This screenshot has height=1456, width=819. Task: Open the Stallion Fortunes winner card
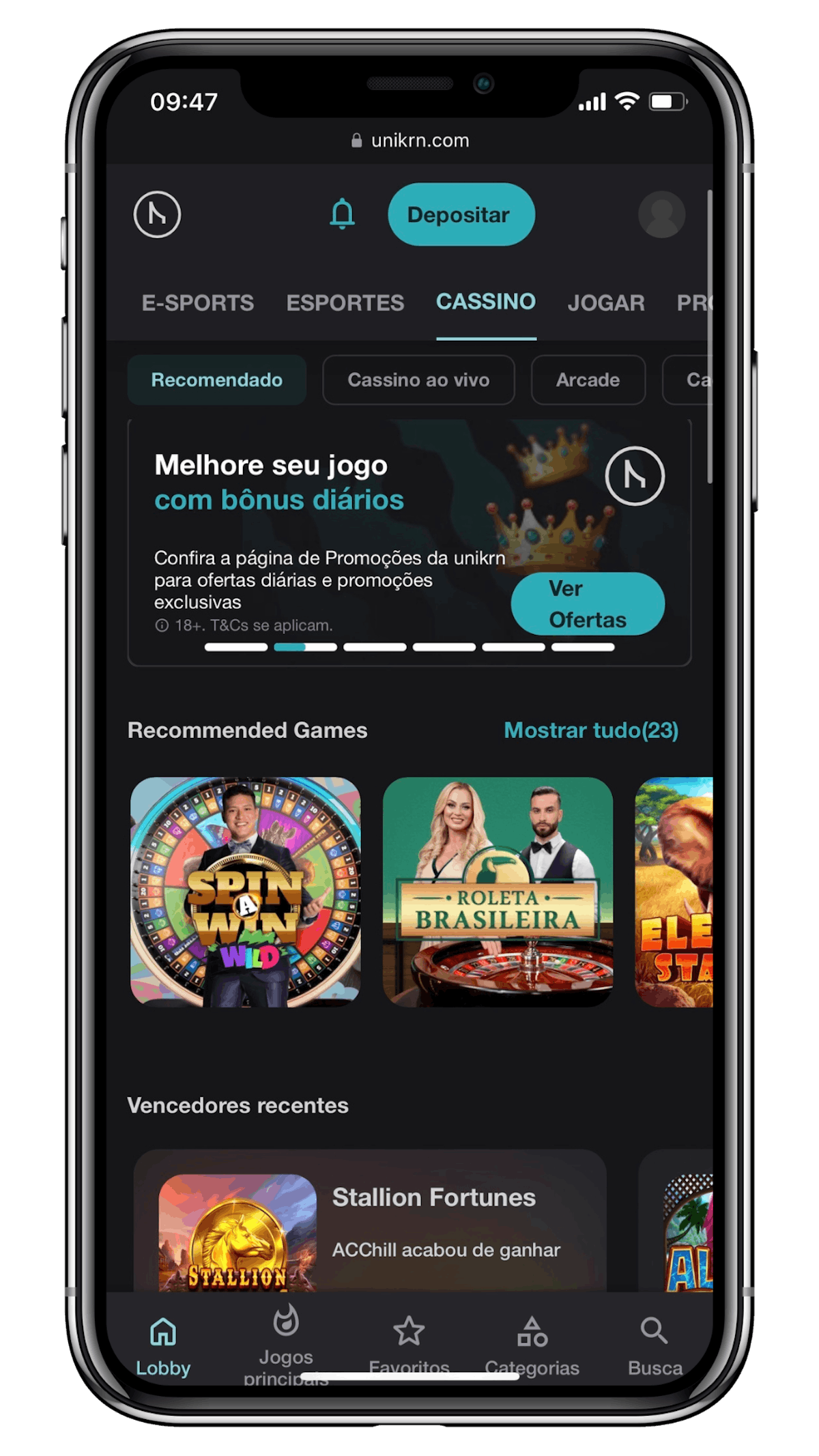coord(370,1221)
